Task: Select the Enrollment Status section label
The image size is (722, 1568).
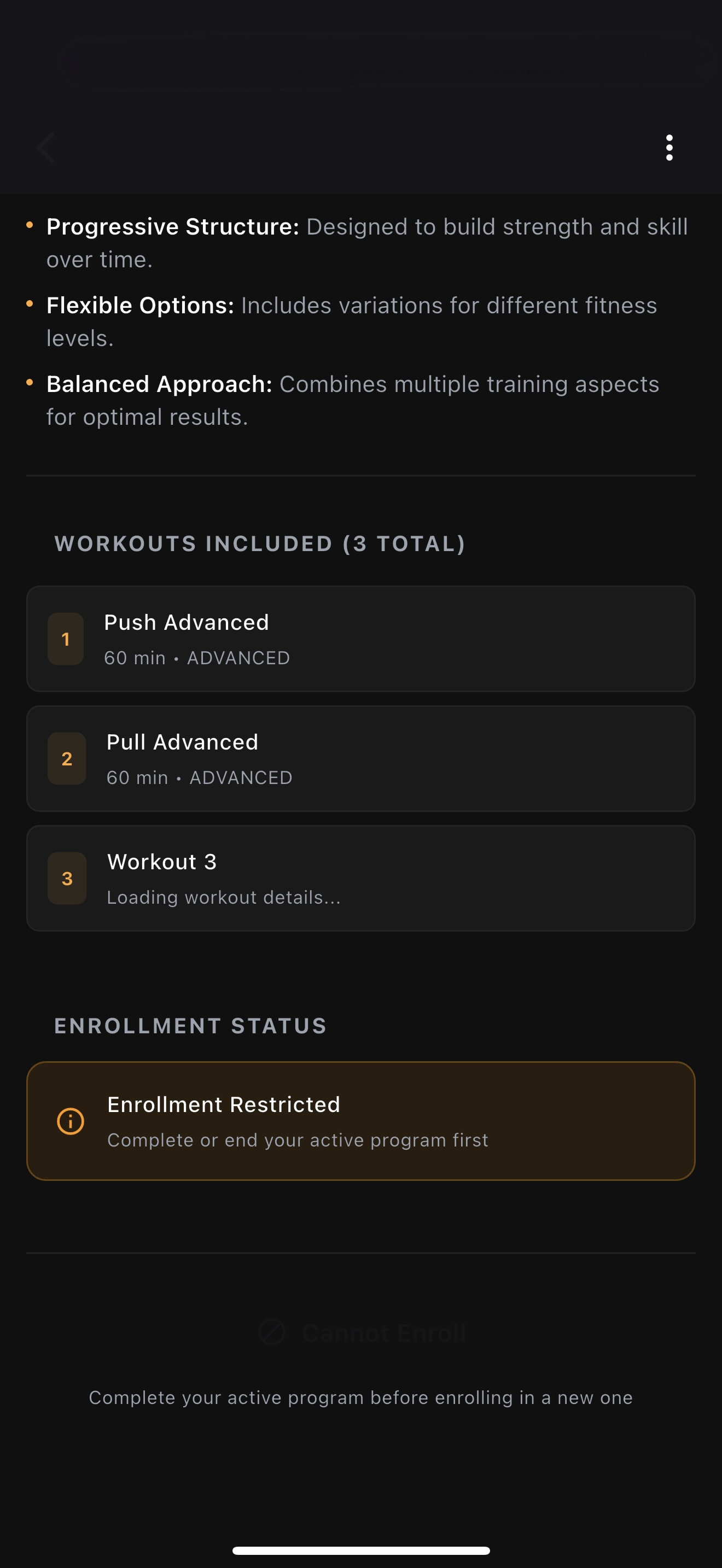Action: coord(190,1026)
